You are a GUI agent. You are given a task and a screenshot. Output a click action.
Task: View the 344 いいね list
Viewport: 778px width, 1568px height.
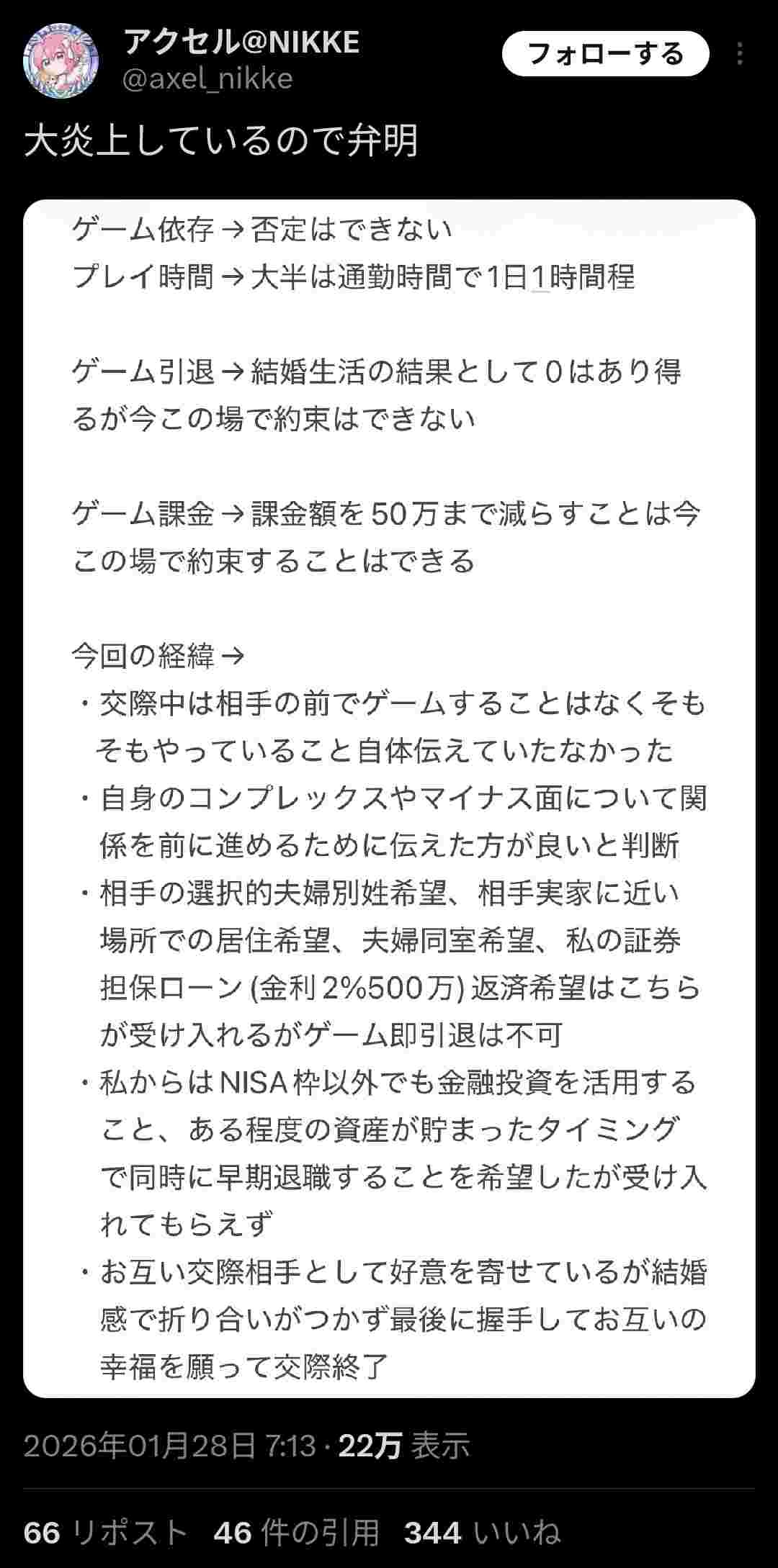[x=482, y=1532]
